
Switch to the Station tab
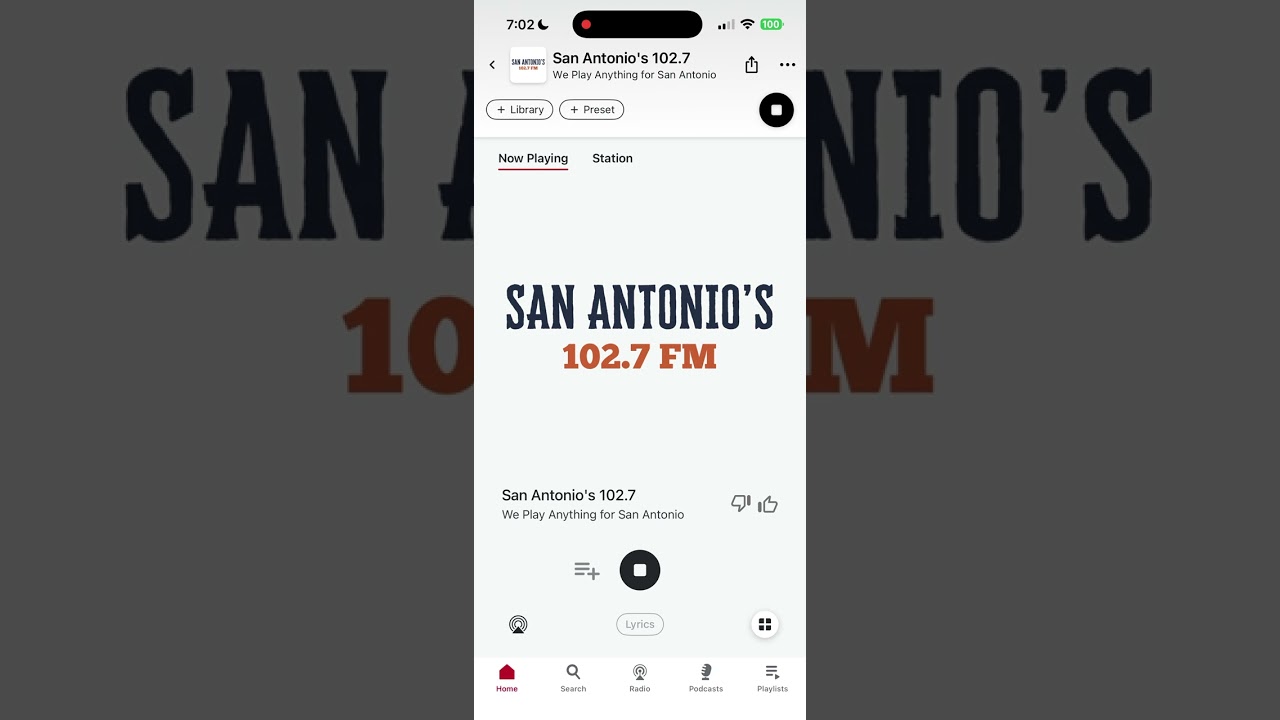612,158
